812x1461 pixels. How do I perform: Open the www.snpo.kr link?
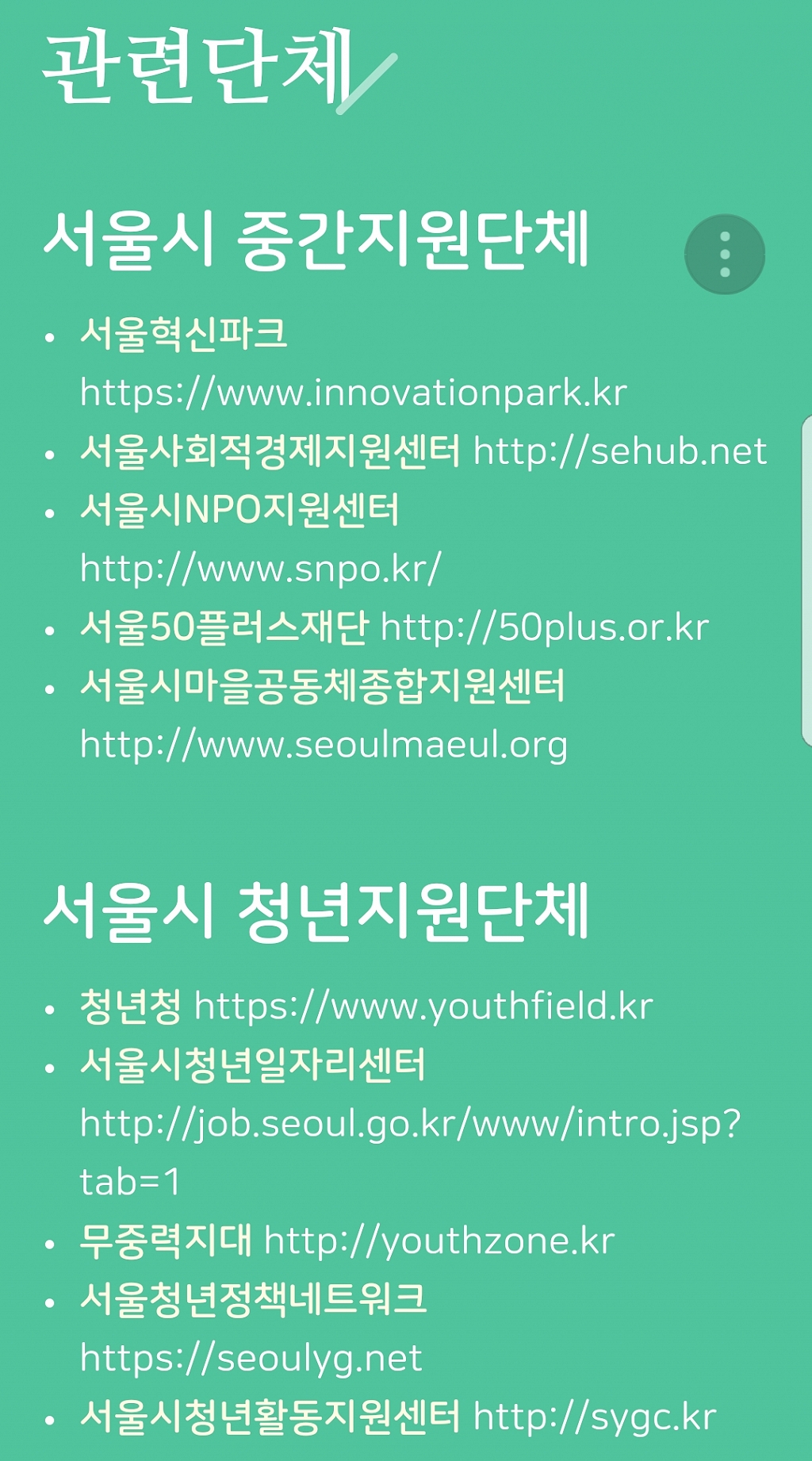[260, 569]
